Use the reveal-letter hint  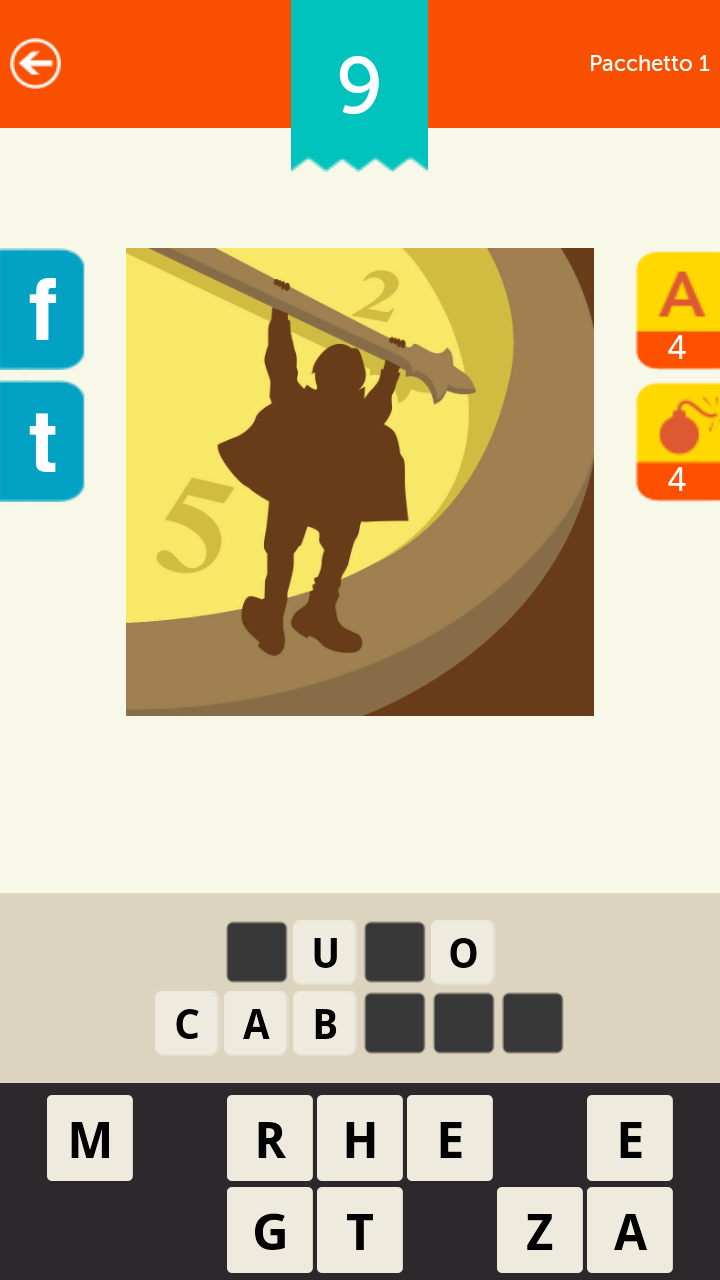click(x=678, y=310)
